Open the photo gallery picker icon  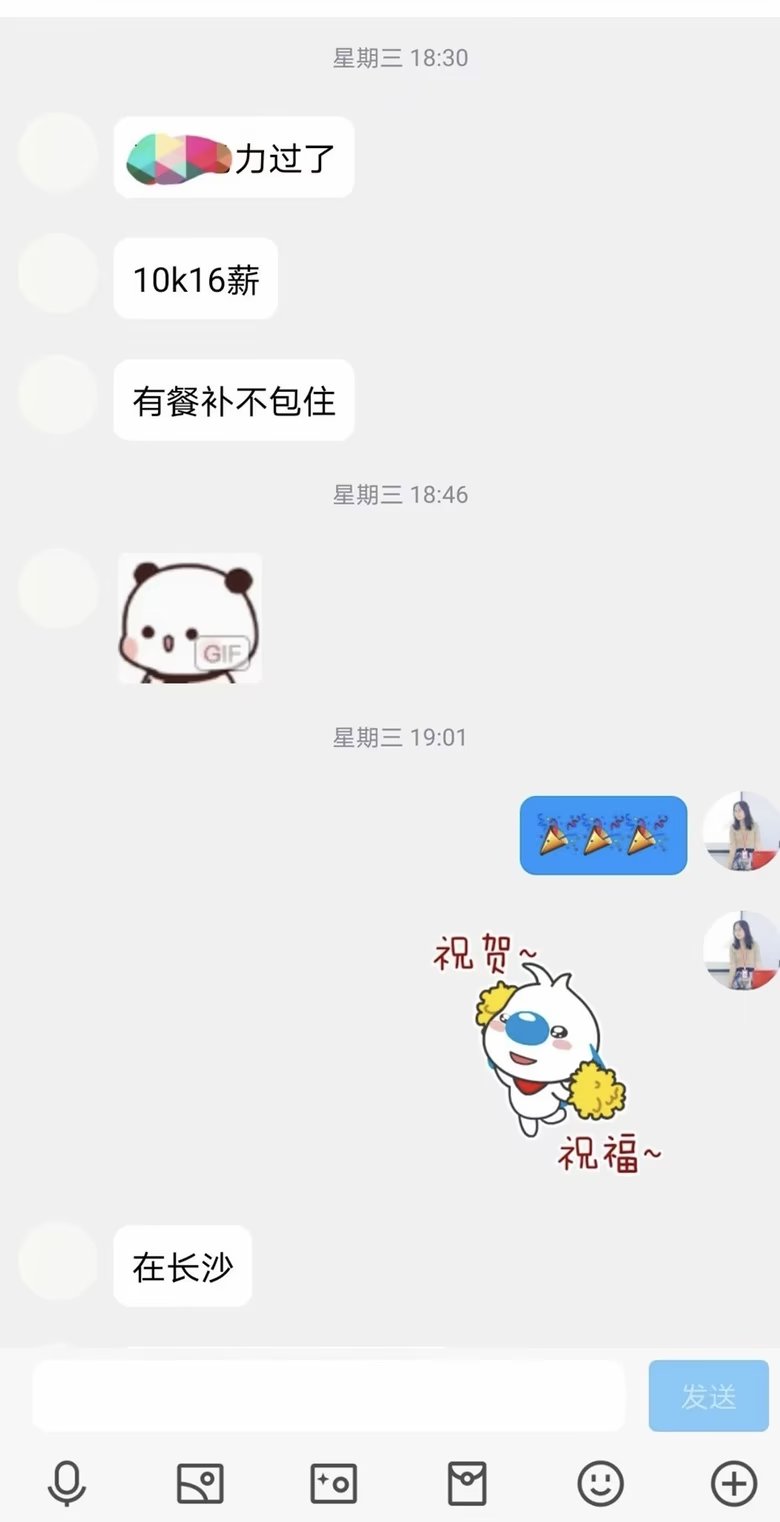click(200, 1483)
